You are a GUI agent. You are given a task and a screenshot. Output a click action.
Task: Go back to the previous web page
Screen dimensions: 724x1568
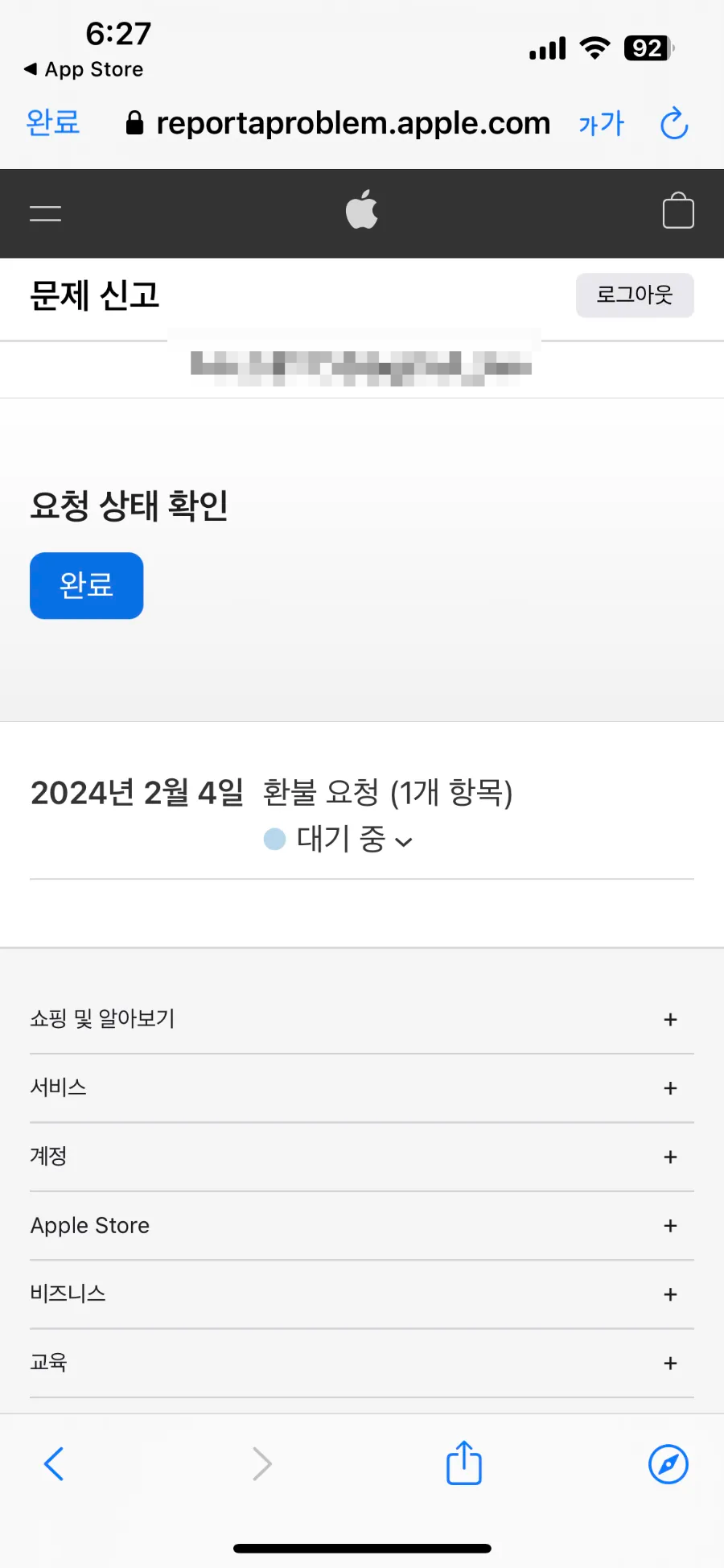pyautogui.click(x=54, y=1463)
